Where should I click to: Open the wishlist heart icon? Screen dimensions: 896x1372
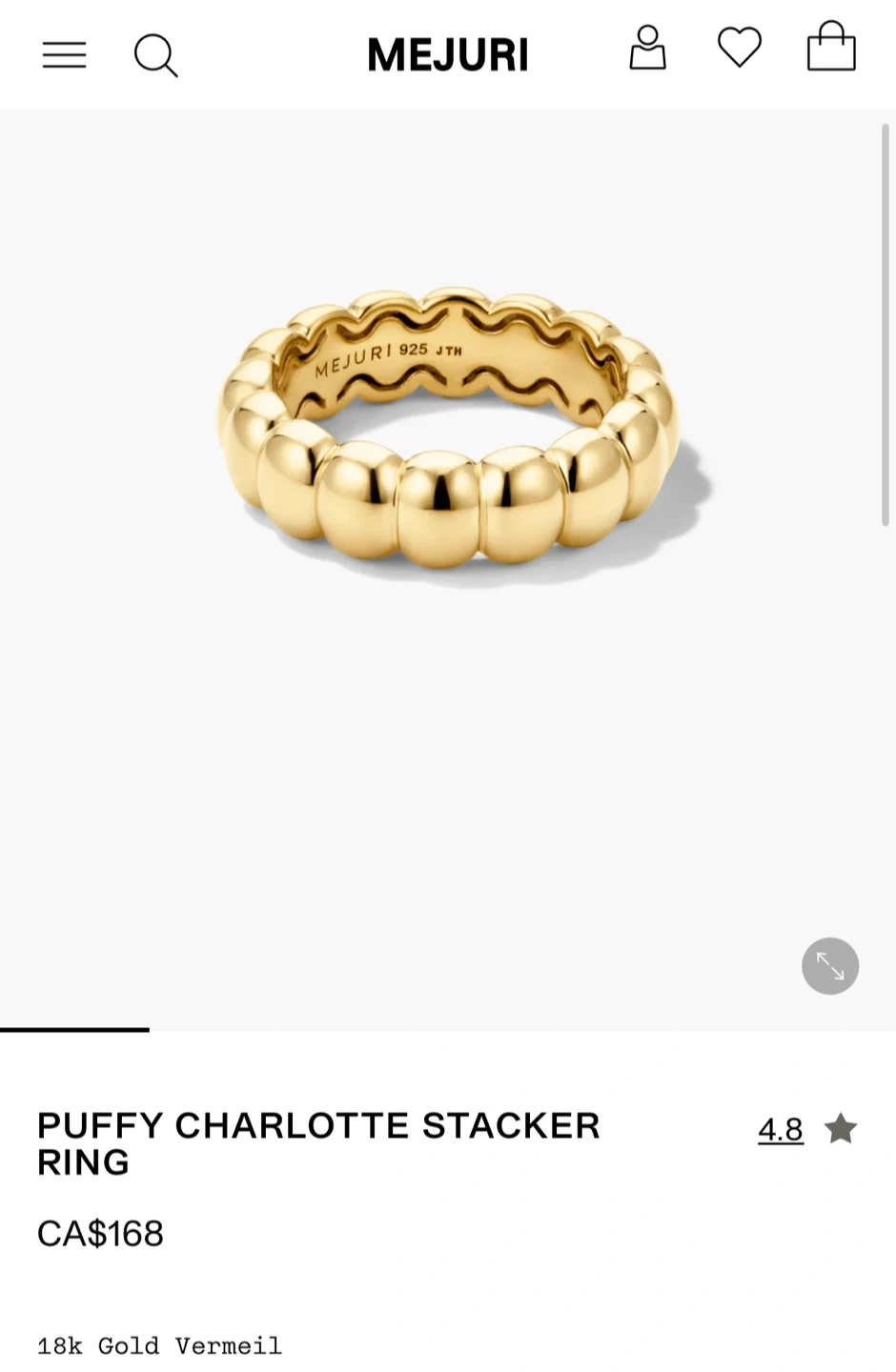[739, 48]
